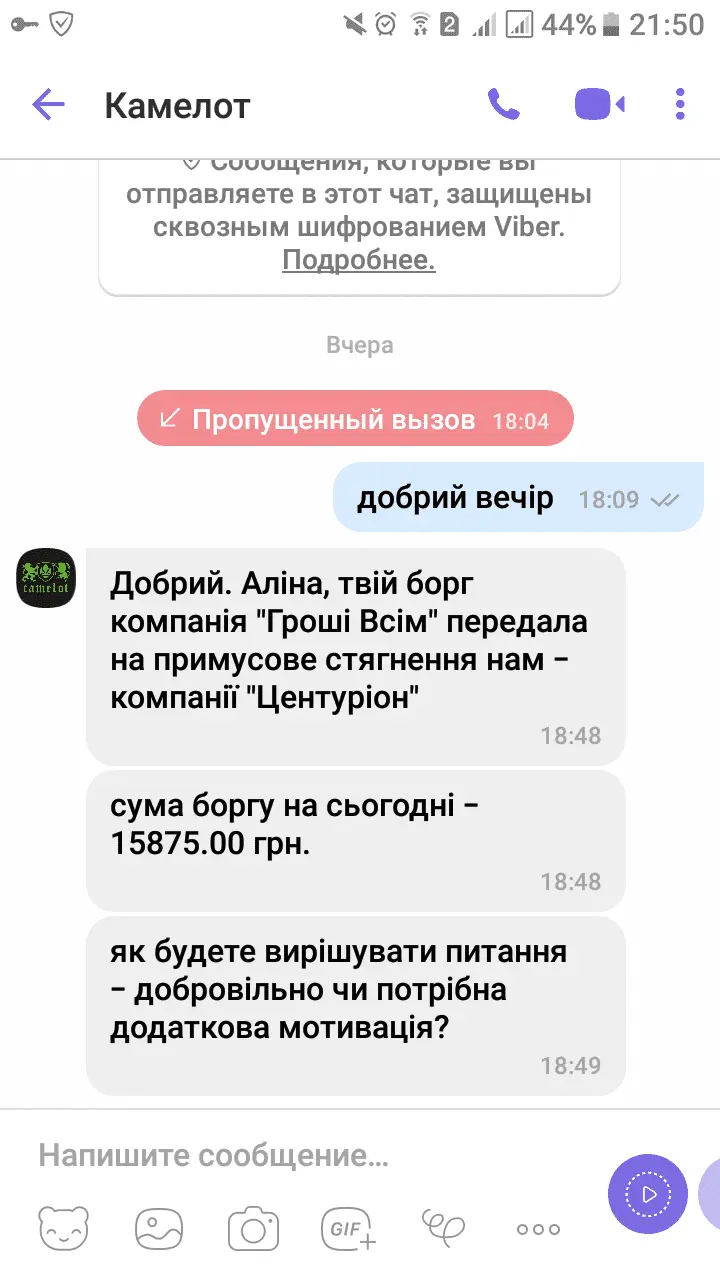The image size is (720, 1280).
Task: Open the sticker picker bear icon
Action: click(x=63, y=1228)
